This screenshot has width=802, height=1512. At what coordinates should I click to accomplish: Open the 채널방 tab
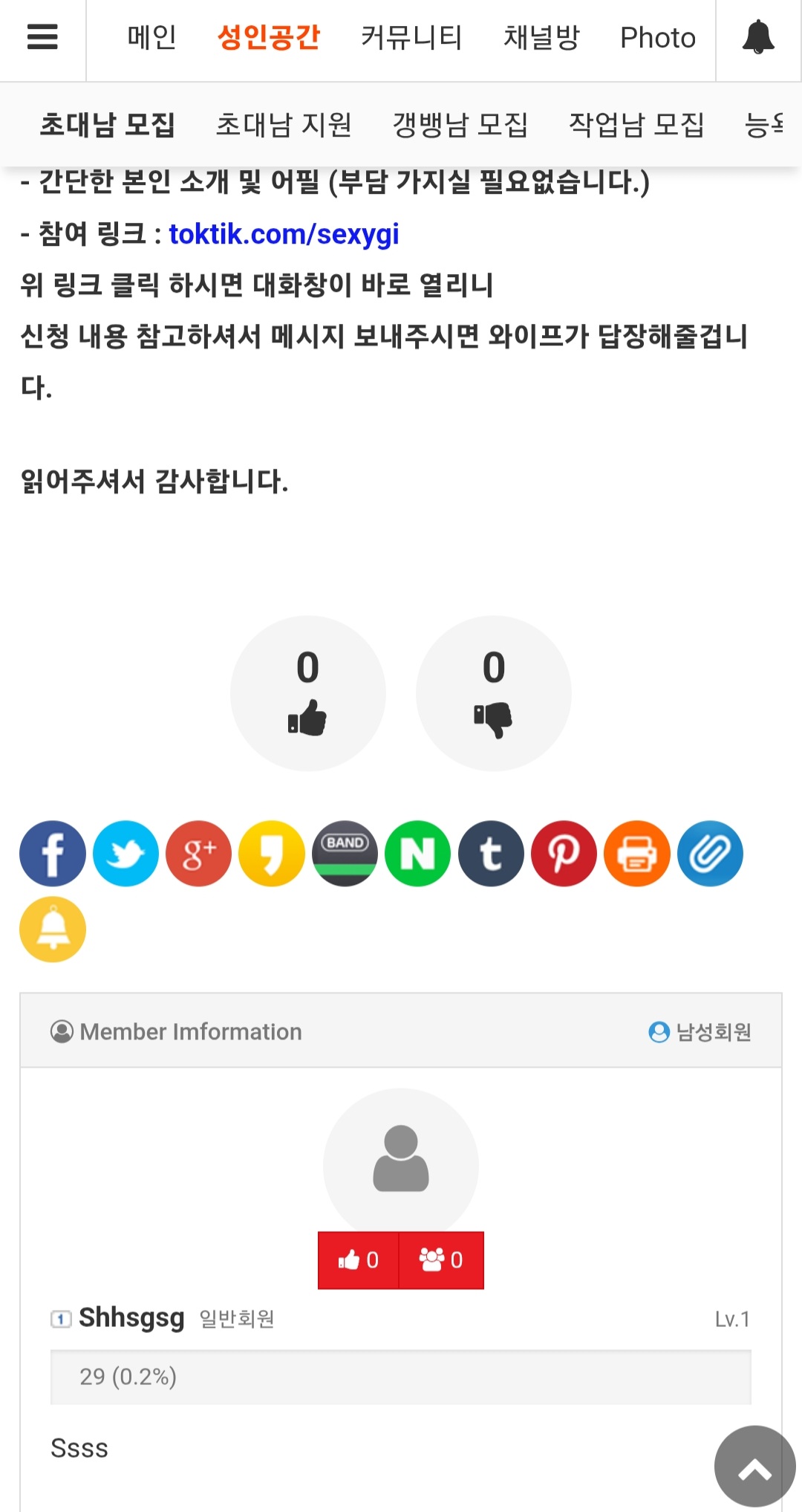pyautogui.click(x=541, y=37)
